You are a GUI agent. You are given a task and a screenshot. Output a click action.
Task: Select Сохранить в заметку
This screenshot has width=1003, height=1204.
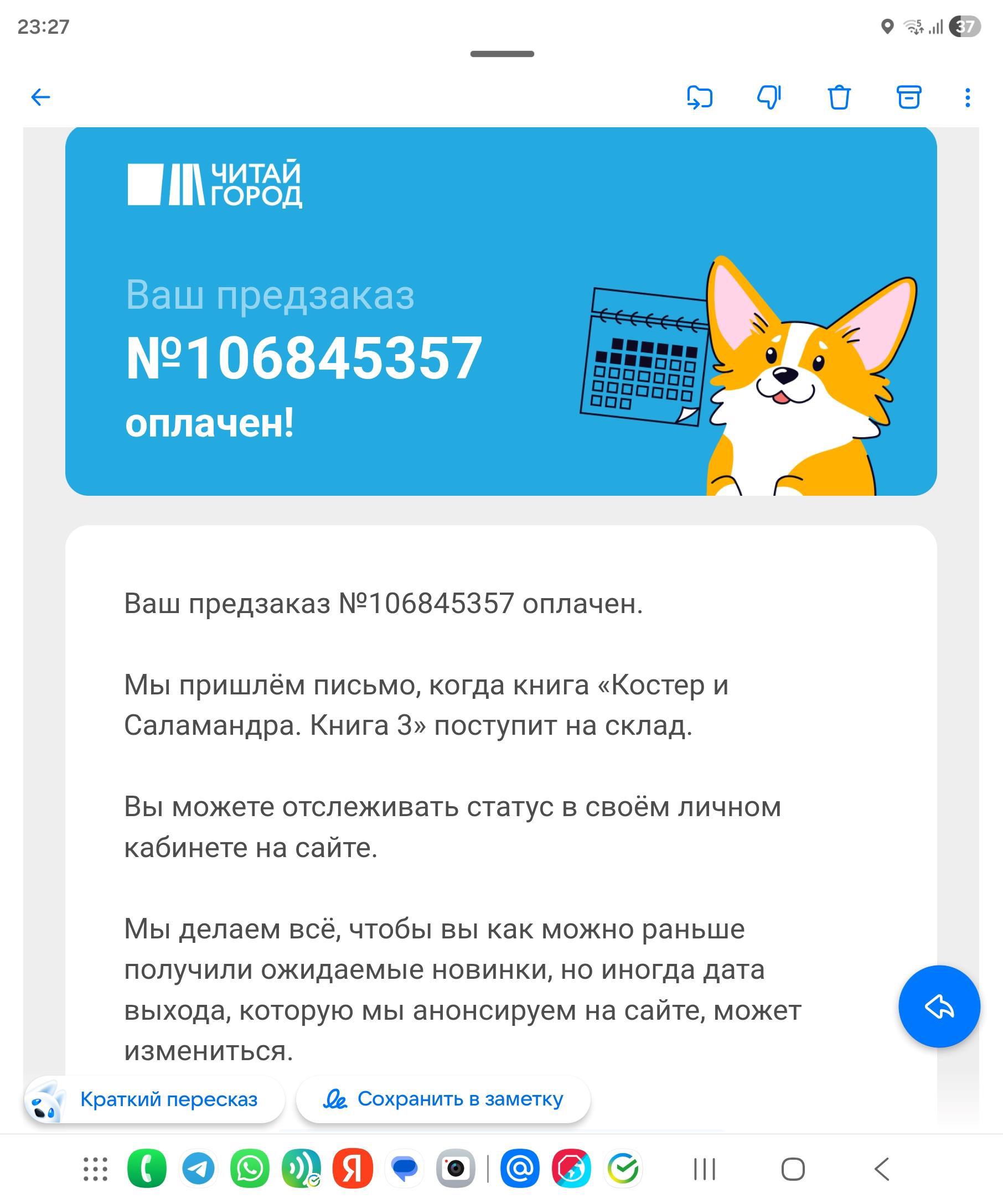point(443,1099)
